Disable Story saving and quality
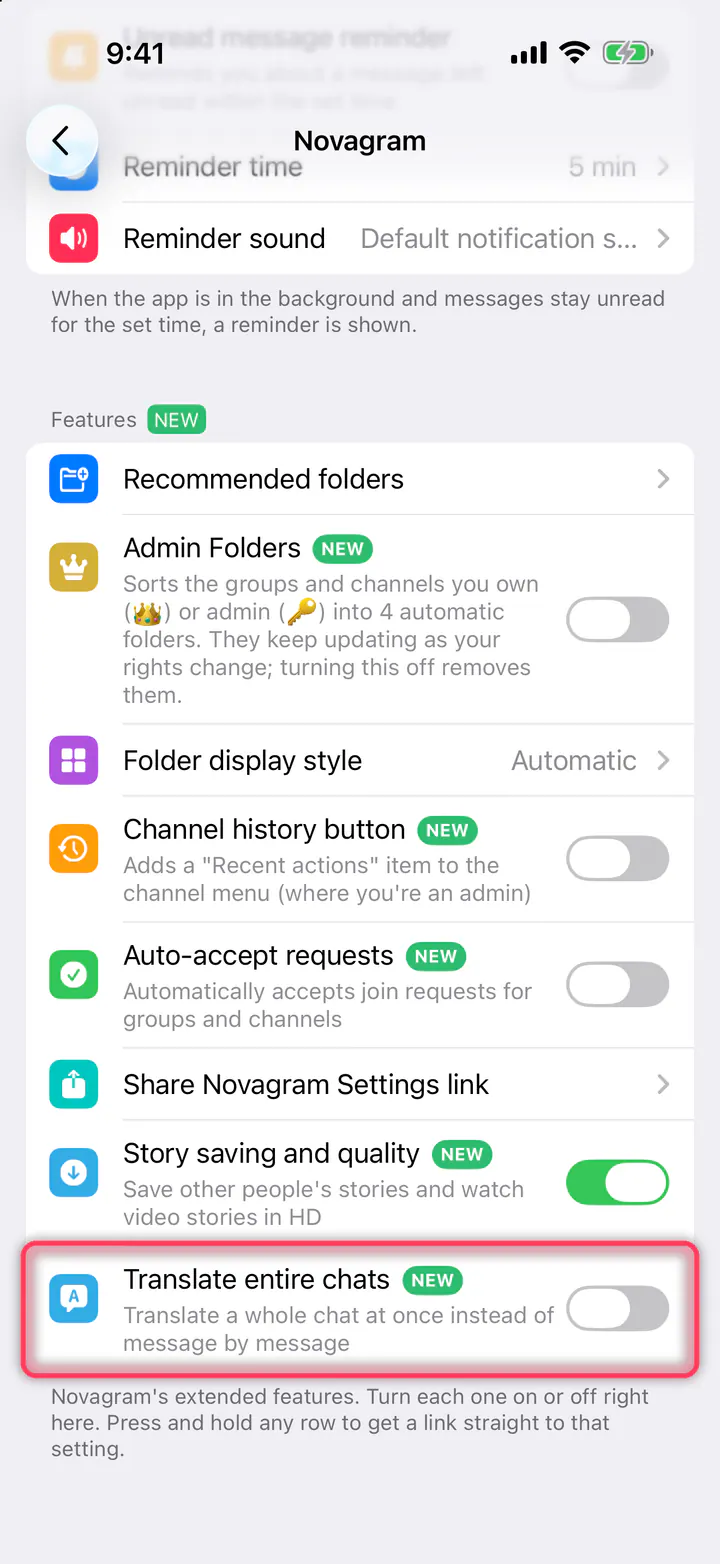This screenshot has width=720, height=1564. pyautogui.click(x=617, y=1183)
